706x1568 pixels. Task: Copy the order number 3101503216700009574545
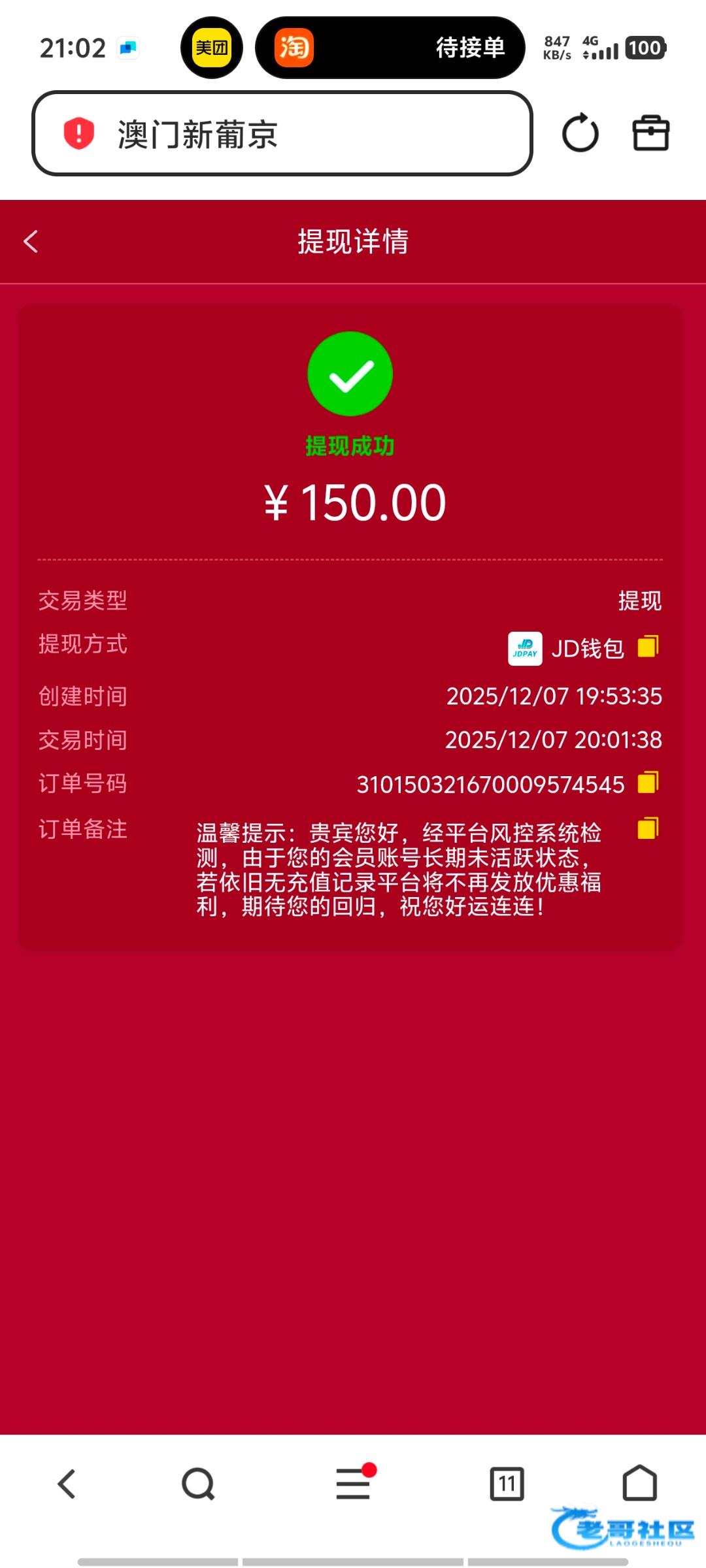tap(648, 783)
